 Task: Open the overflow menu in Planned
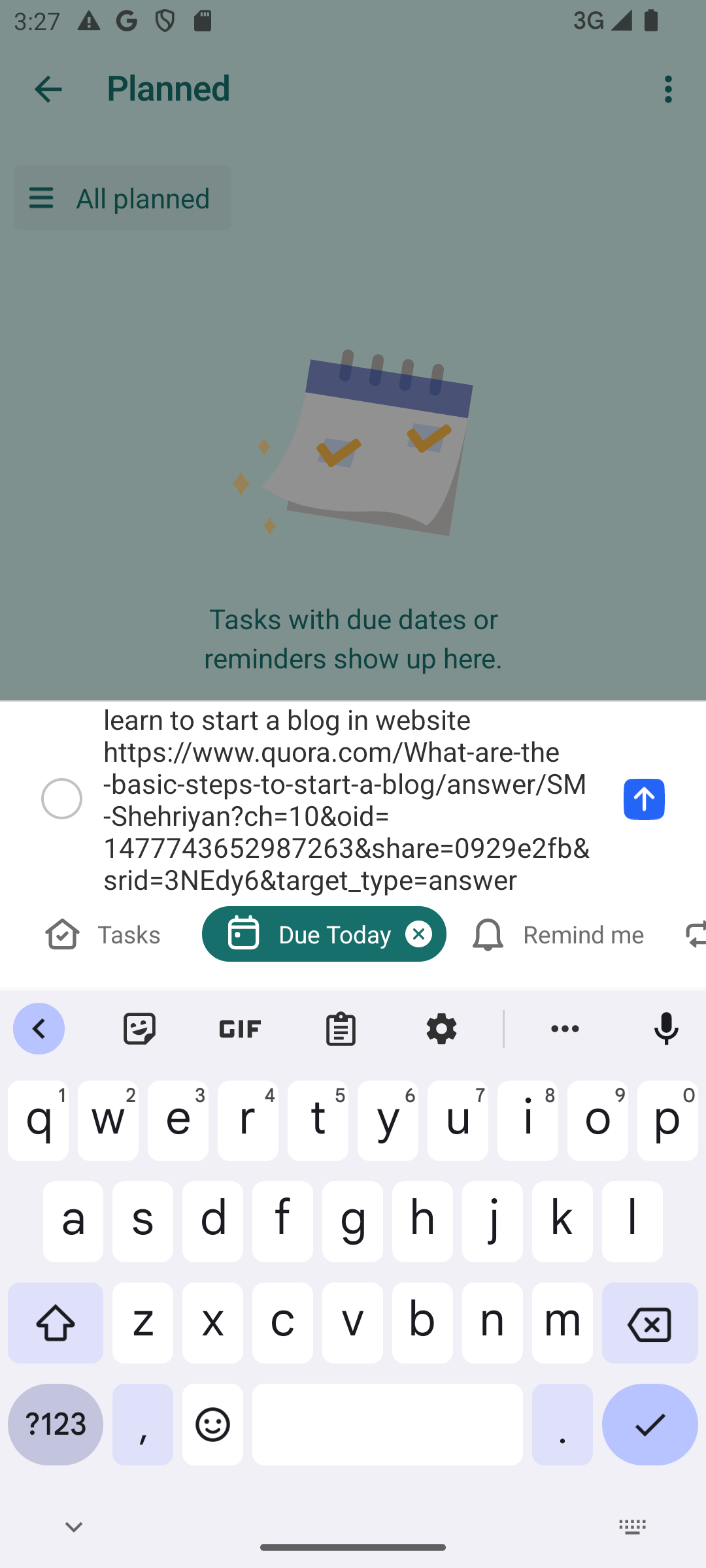[x=668, y=90]
